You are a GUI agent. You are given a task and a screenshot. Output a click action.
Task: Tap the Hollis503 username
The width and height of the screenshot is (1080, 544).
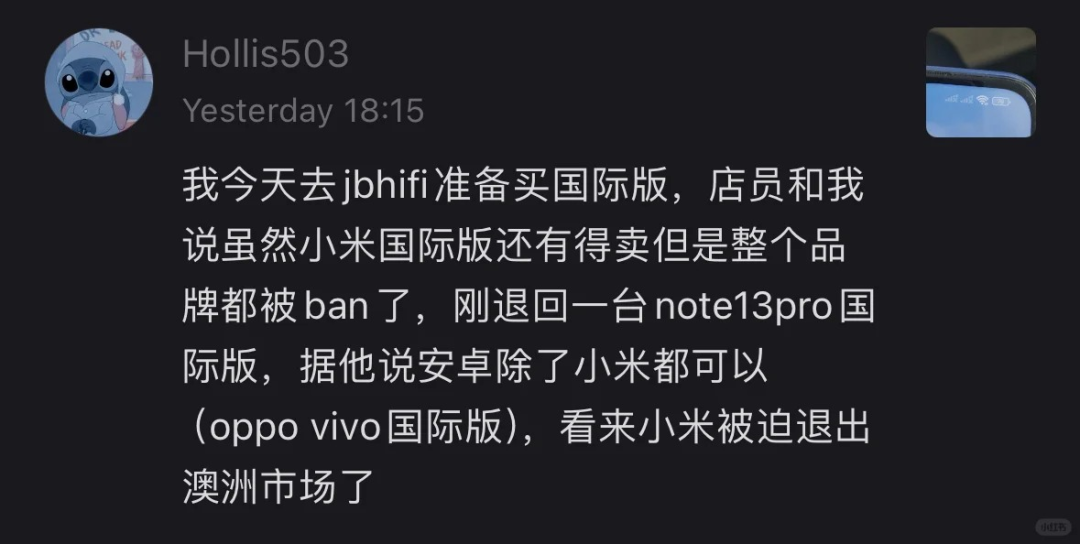265,54
